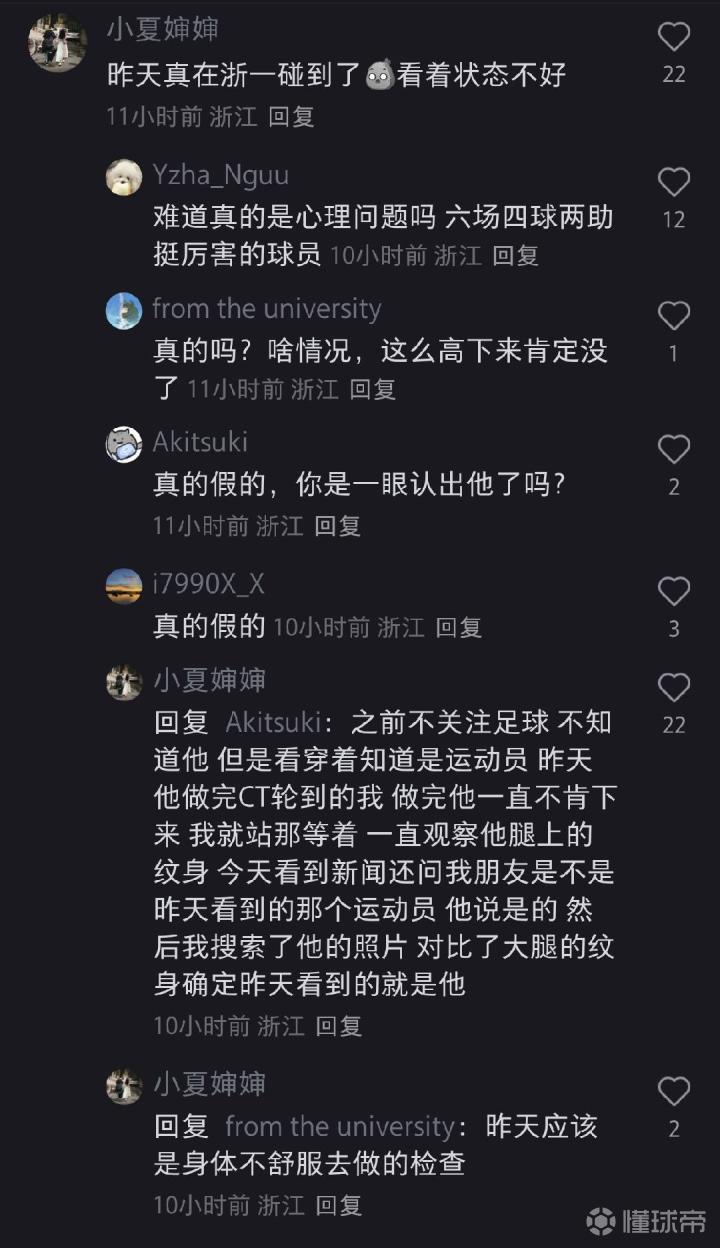
Task: View i7990X_X's profile via avatar
Action: tap(124, 586)
